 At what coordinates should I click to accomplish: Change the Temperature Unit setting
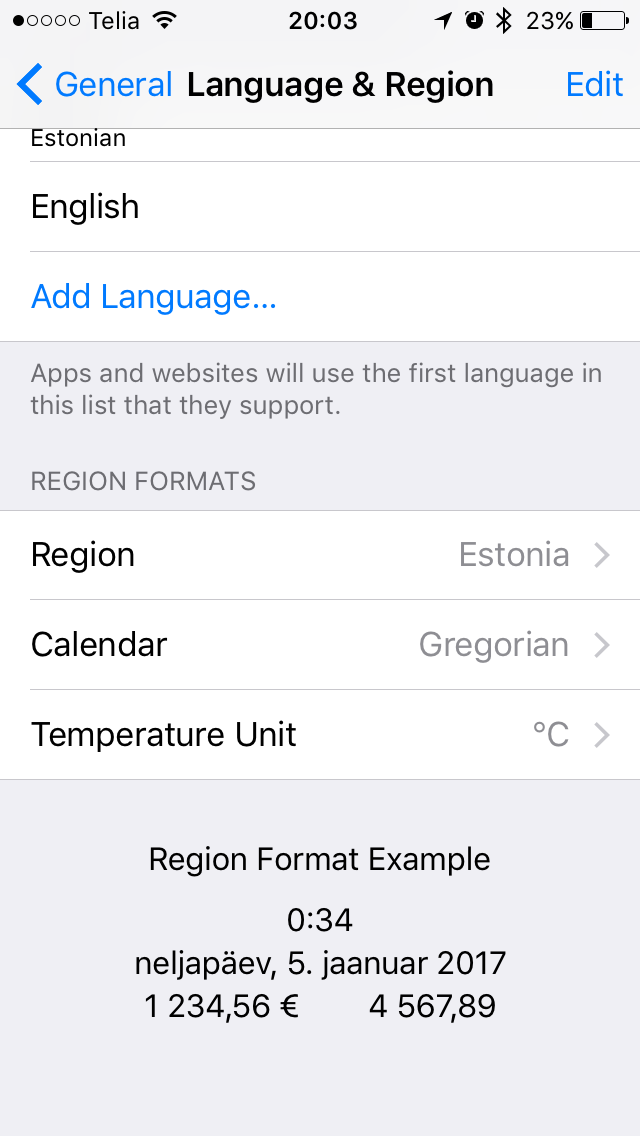click(320, 735)
